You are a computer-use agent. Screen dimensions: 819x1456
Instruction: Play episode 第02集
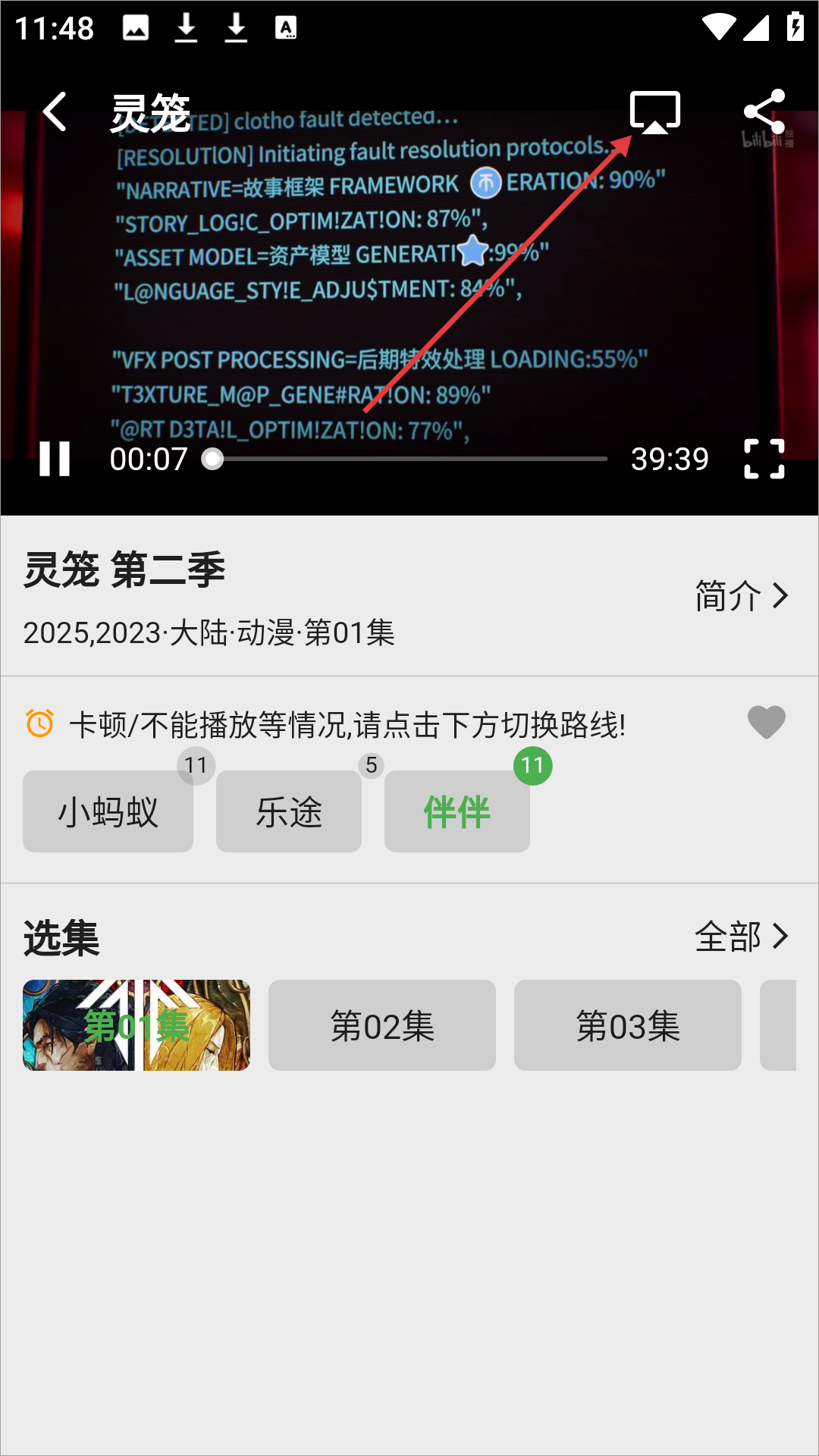(x=382, y=1025)
